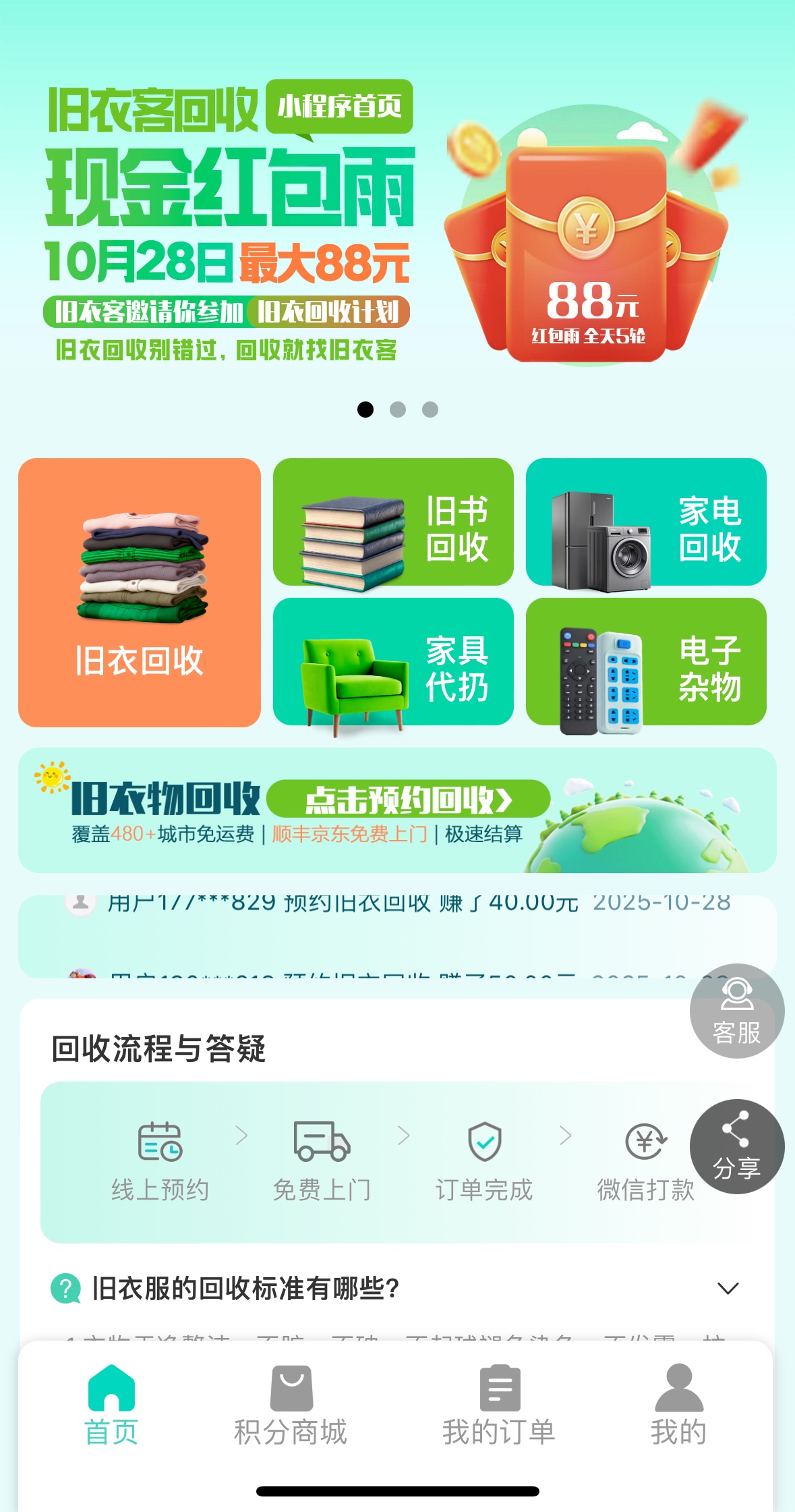Open the 电子杂物 electronics recycling tile
Screen dimensions: 795x1512
645,664
